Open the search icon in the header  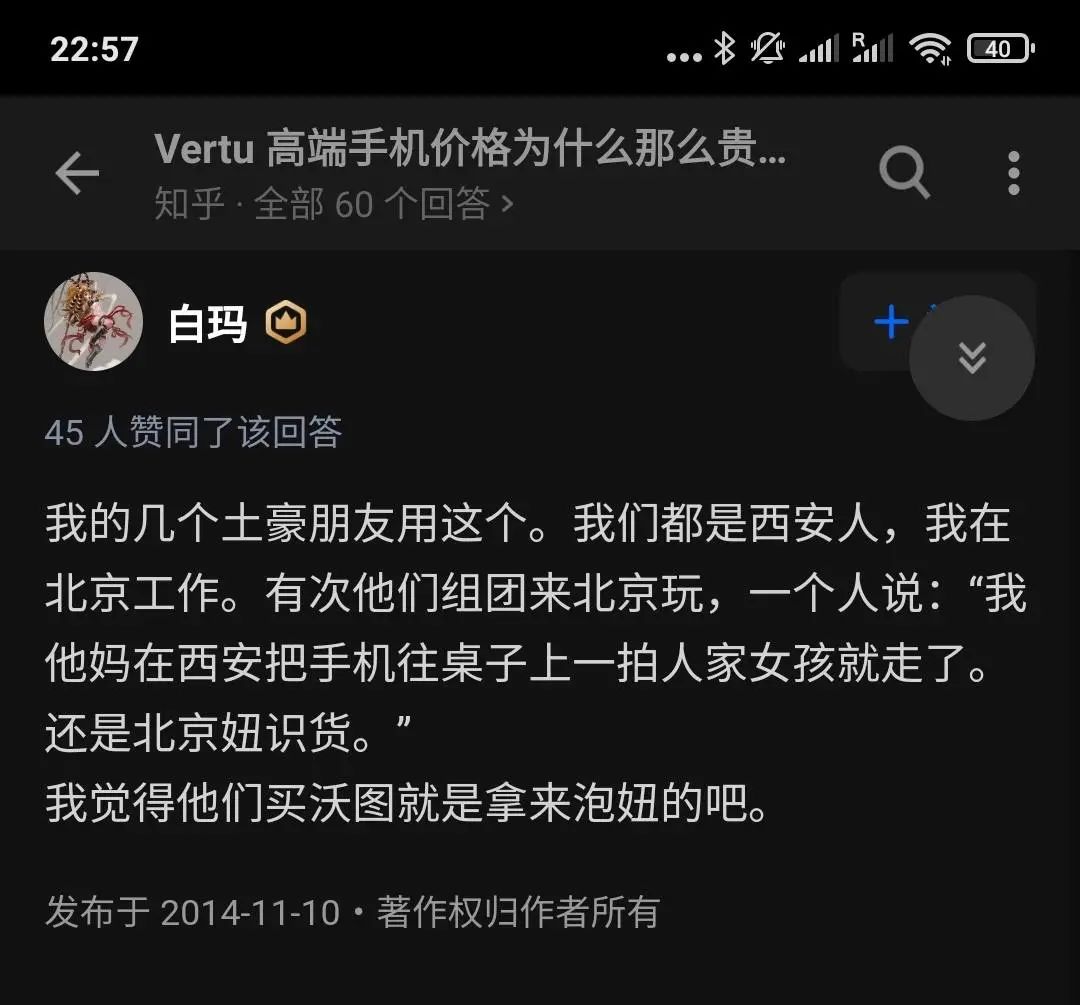(904, 174)
